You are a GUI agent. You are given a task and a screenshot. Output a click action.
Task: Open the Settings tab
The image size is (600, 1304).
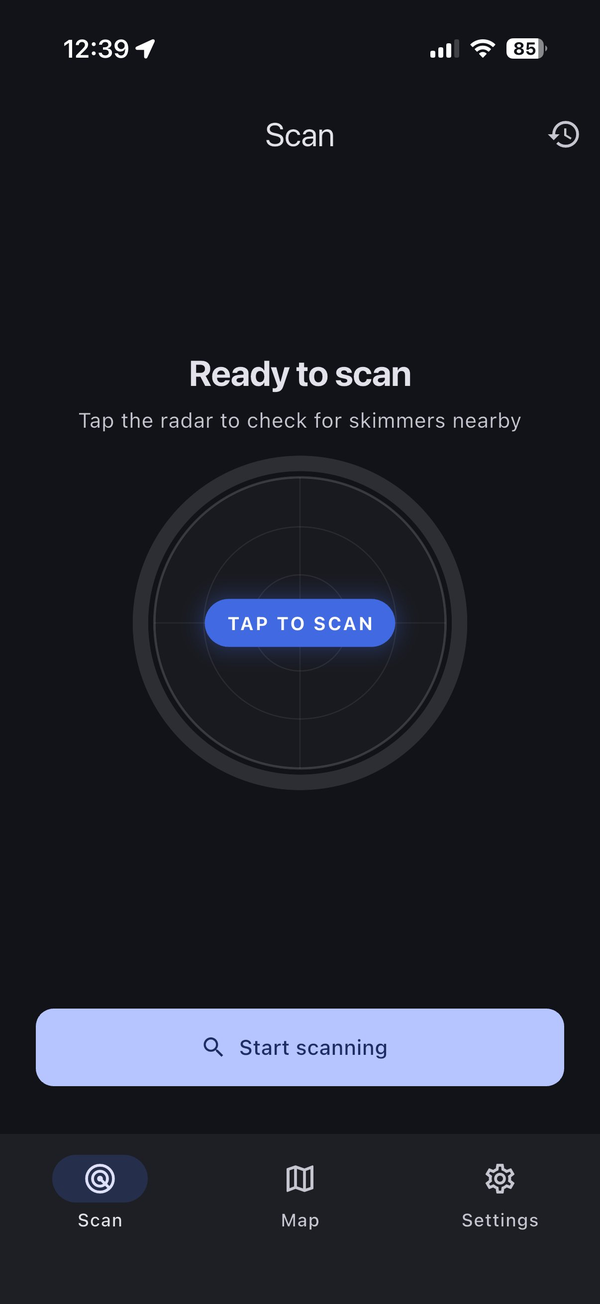[x=500, y=1196]
